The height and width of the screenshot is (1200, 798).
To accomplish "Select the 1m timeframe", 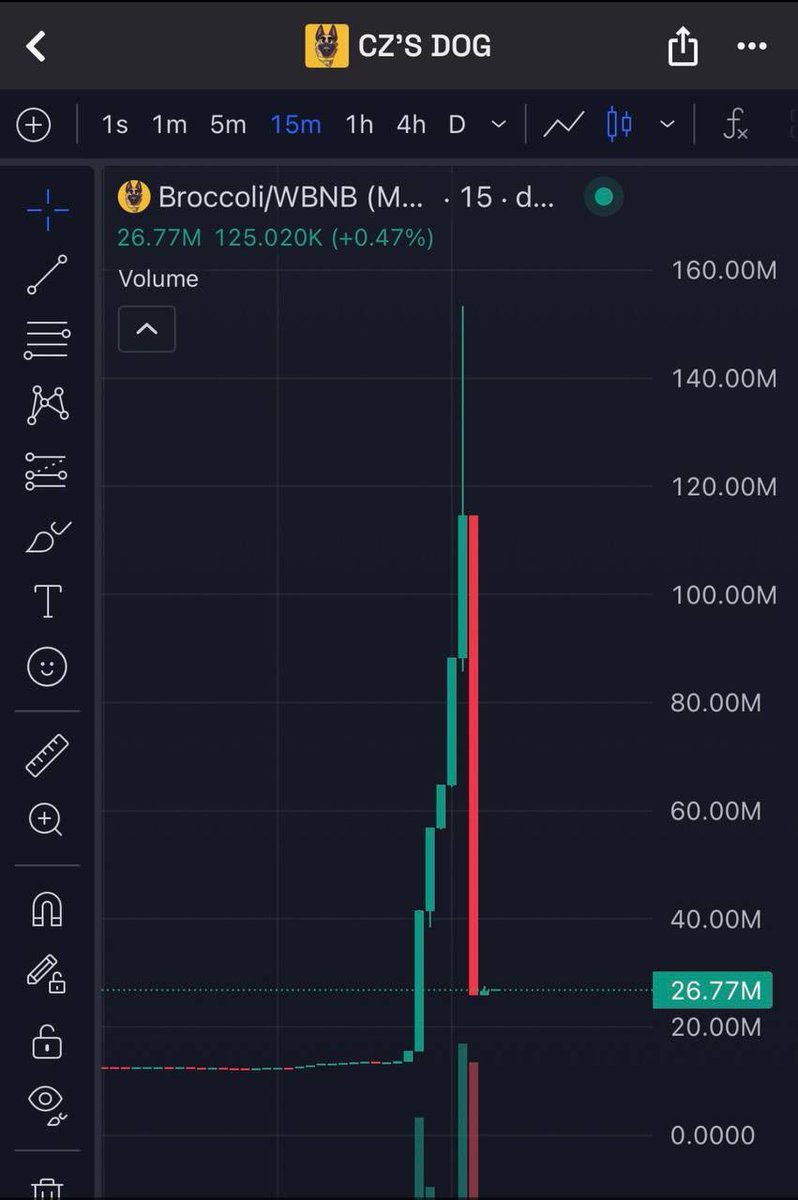I will [x=170, y=125].
